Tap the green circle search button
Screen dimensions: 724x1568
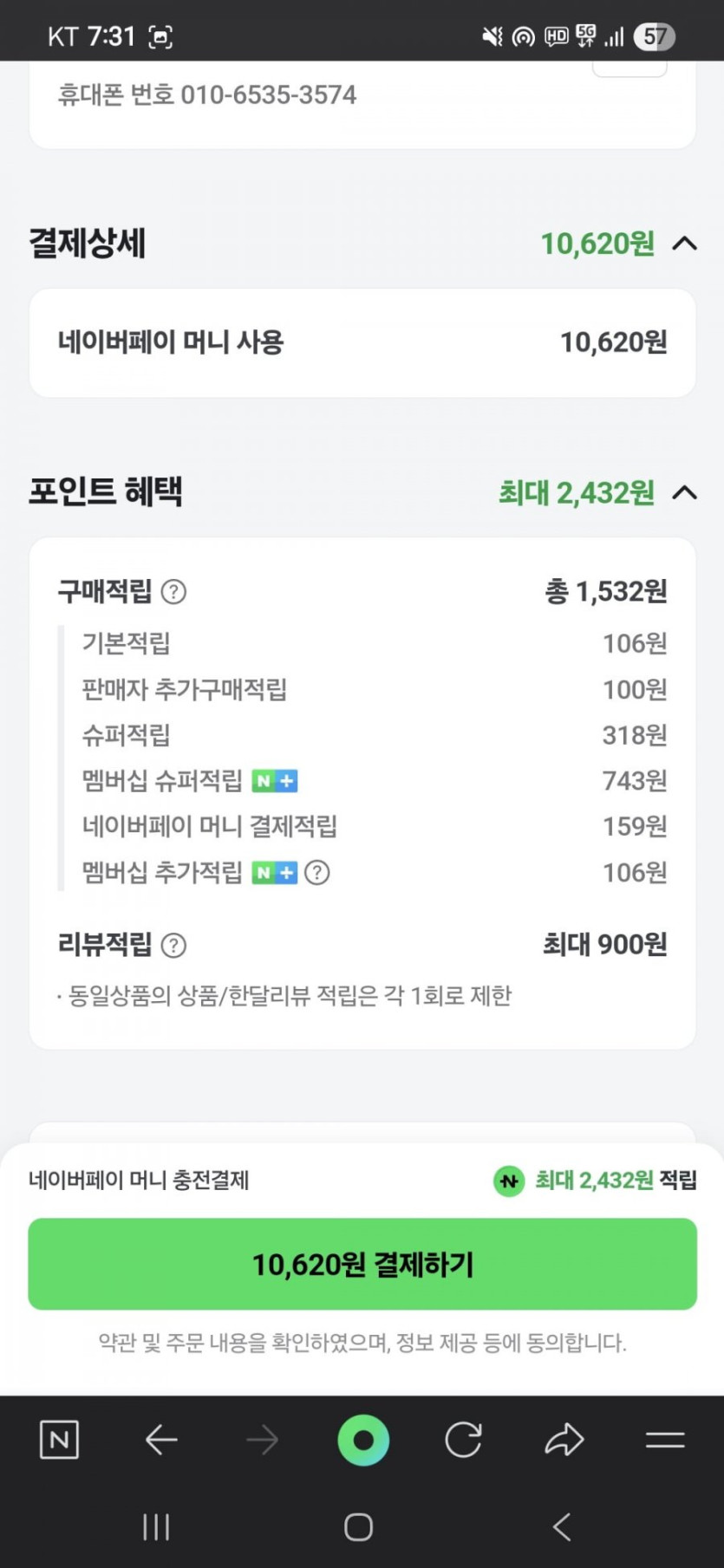coord(363,1441)
